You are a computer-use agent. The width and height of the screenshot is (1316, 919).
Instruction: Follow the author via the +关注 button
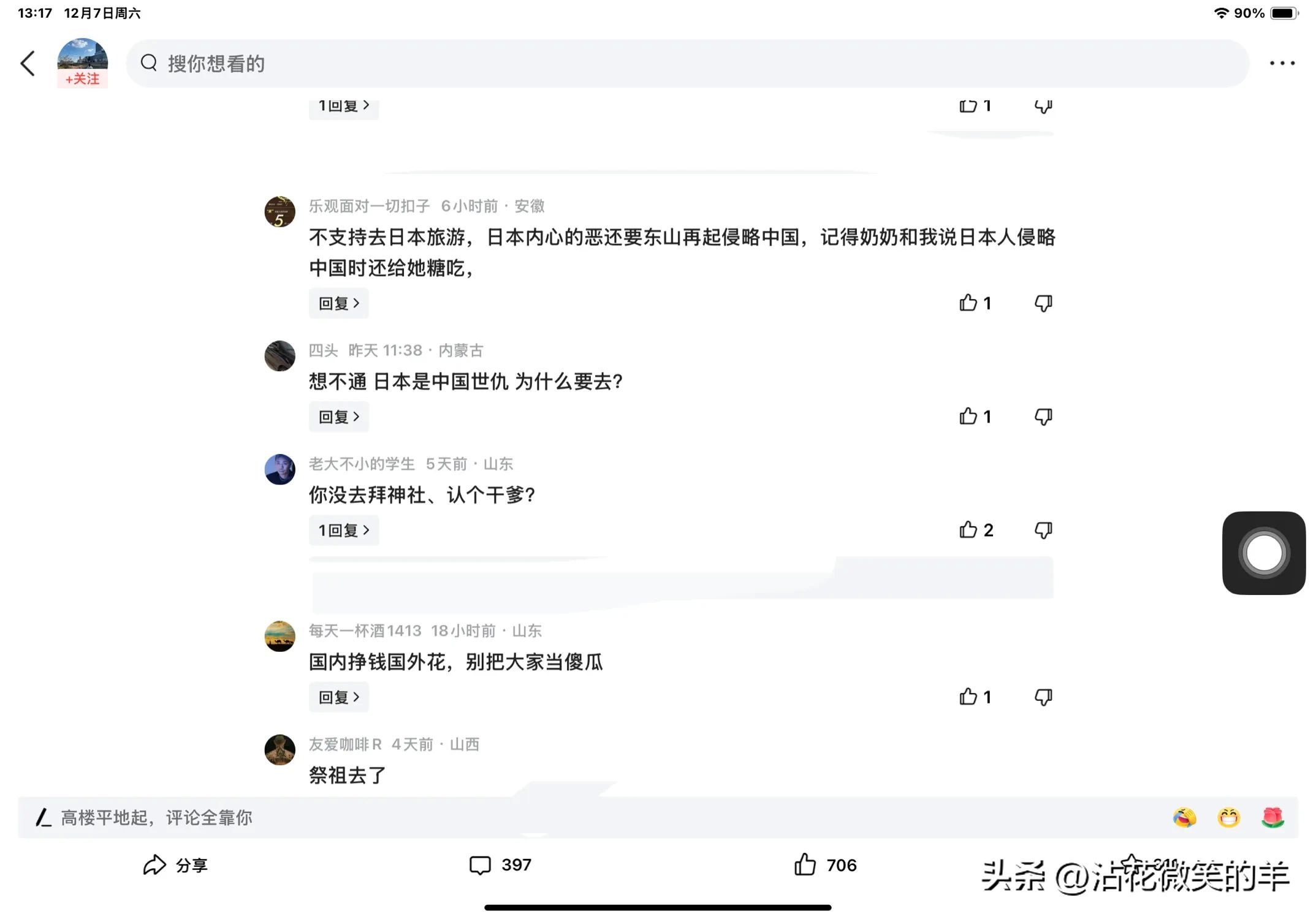pyautogui.click(x=82, y=79)
